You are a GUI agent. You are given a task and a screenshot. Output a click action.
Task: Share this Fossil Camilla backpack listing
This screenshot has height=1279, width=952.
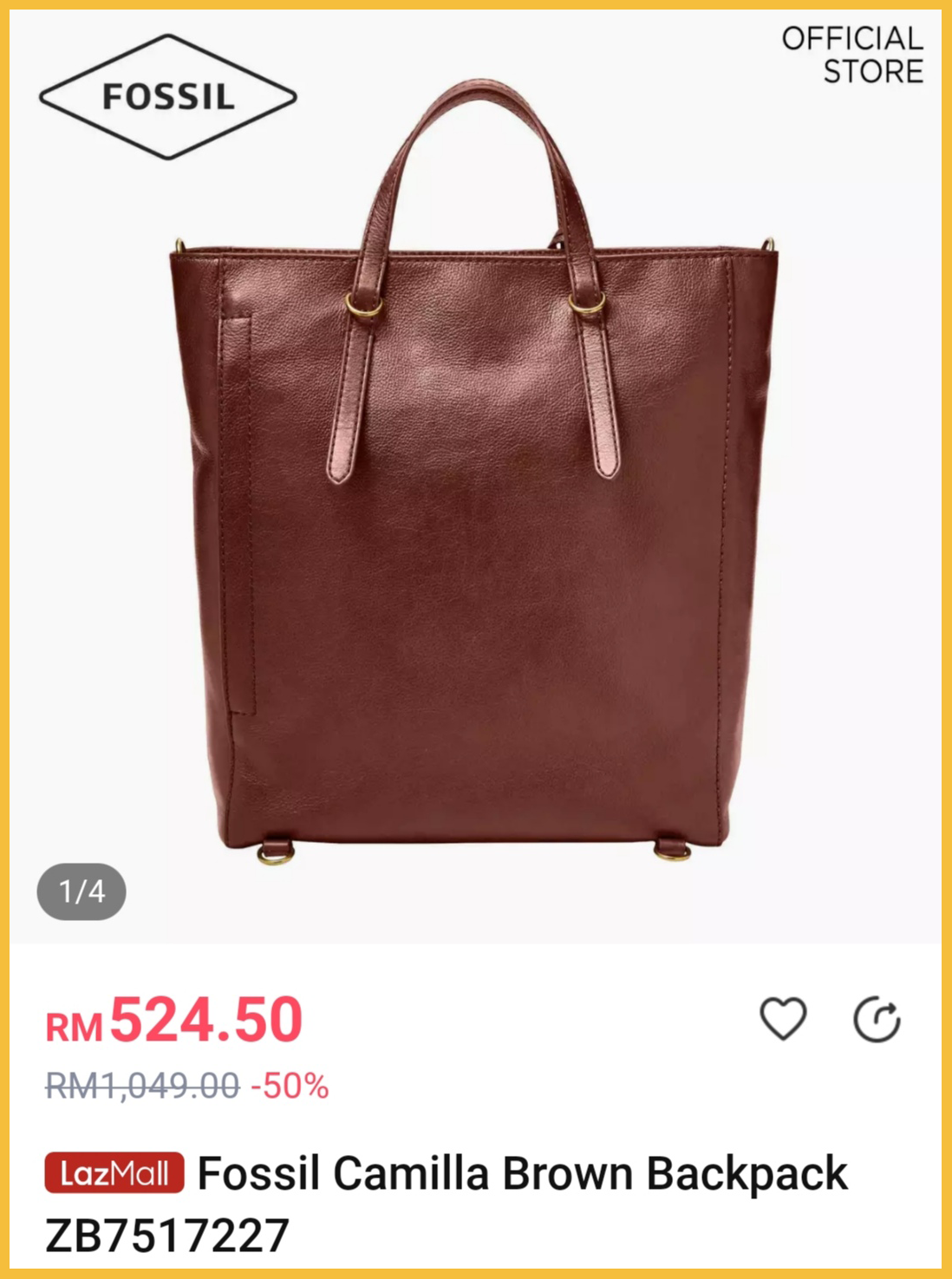(877, 1019)
